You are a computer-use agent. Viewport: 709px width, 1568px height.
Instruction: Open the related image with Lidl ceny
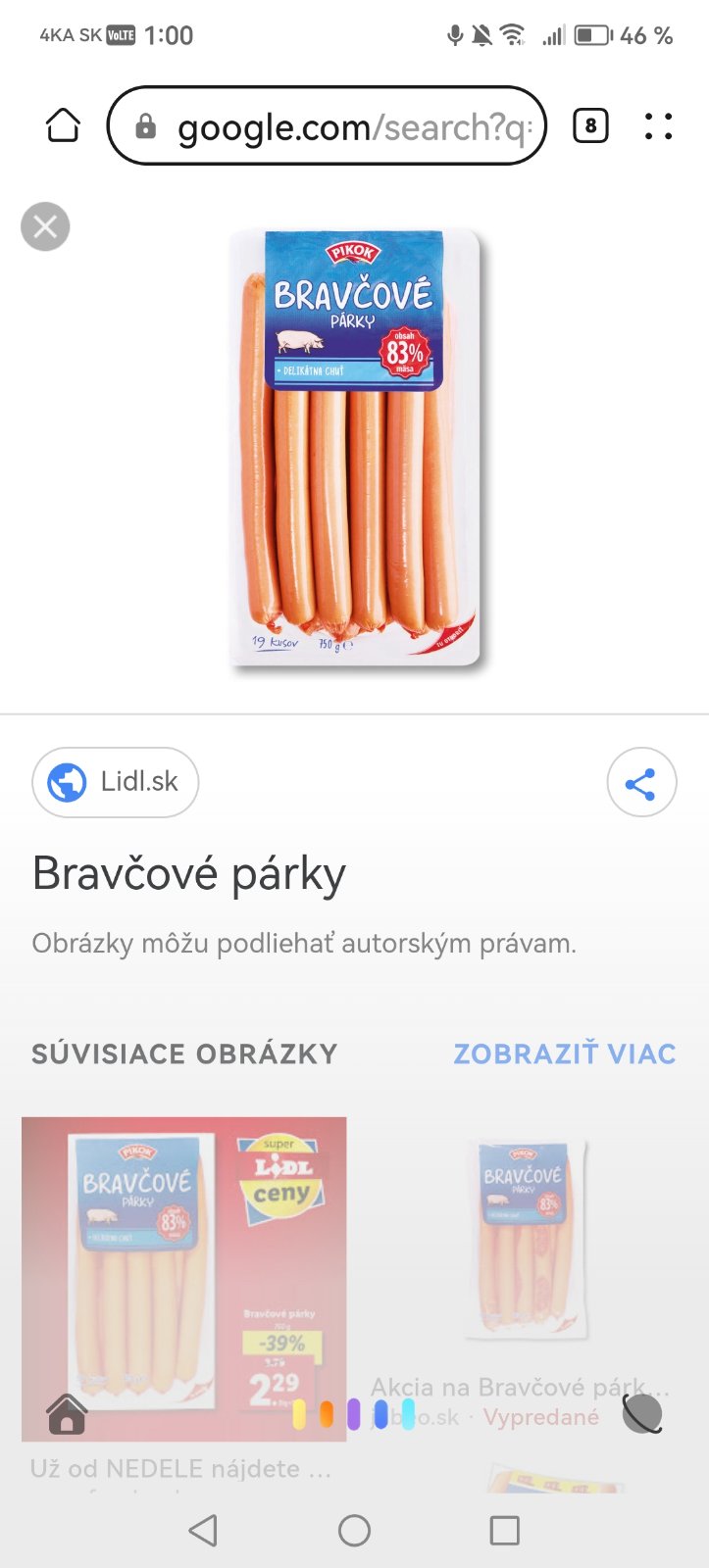point(184,1278)
